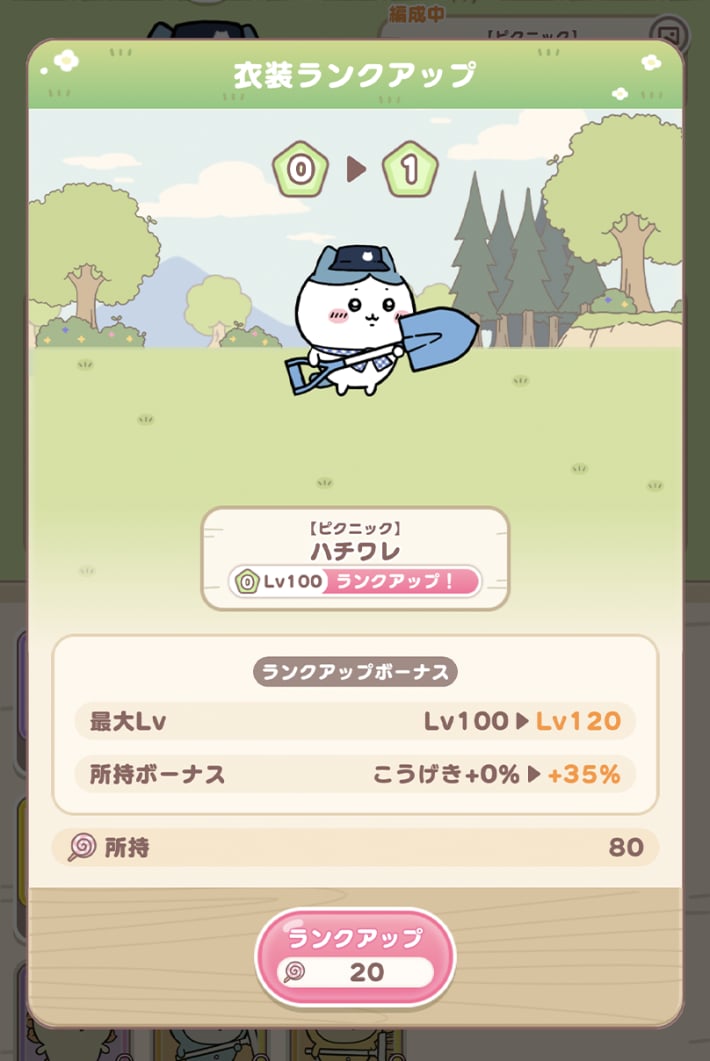Tap the pink ランクアップ button
This screenshot has width=710, height=1061.
tap(355, 956)
